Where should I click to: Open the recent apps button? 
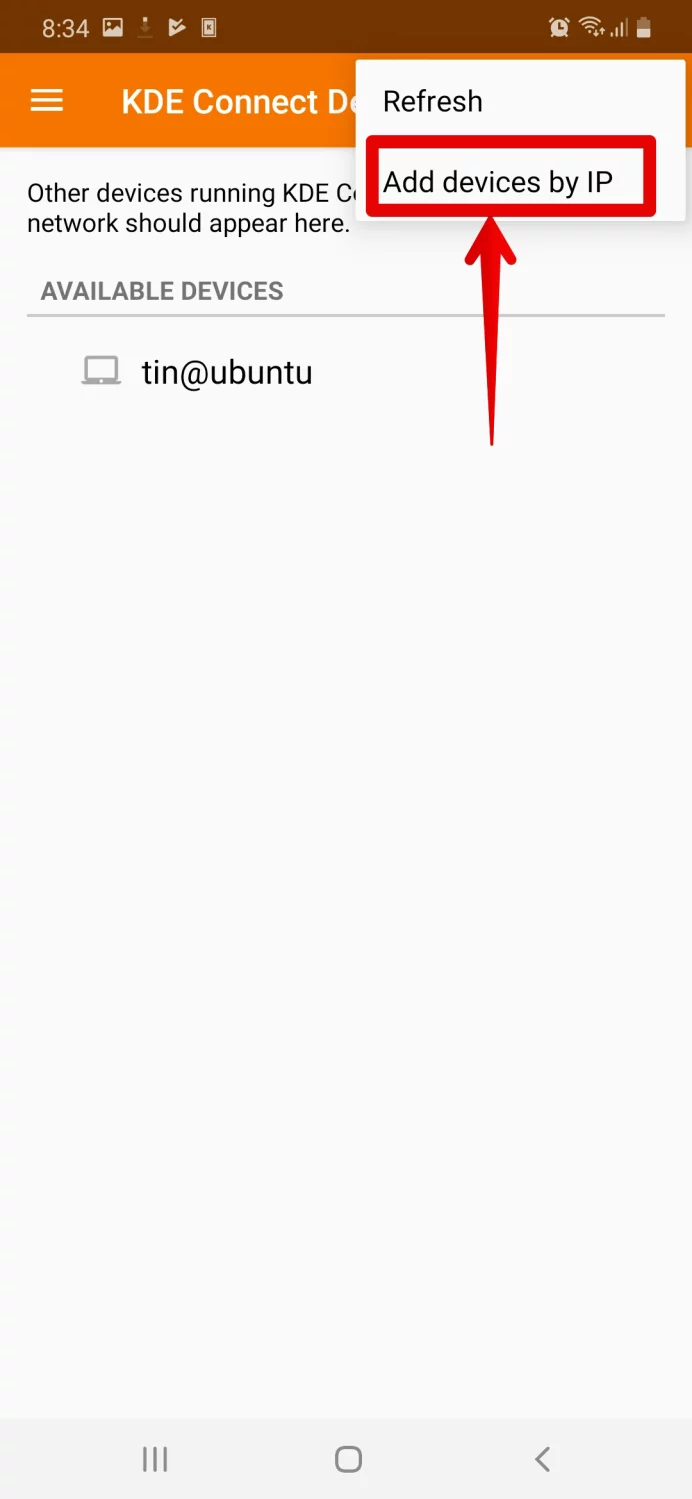coord(155,1459)
